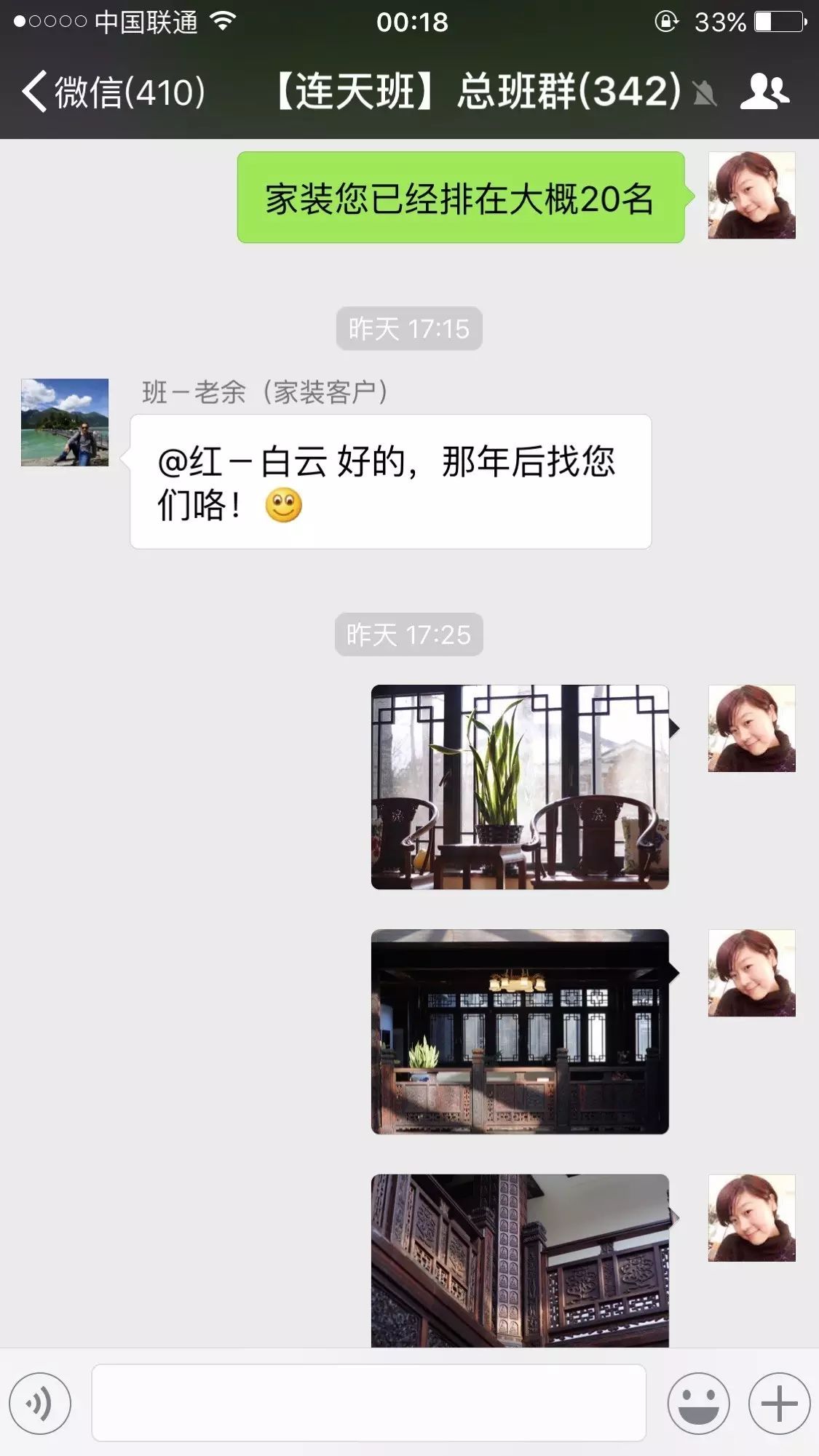
Task: Open the emoji sticker panel
Action: click(698, 1403)
